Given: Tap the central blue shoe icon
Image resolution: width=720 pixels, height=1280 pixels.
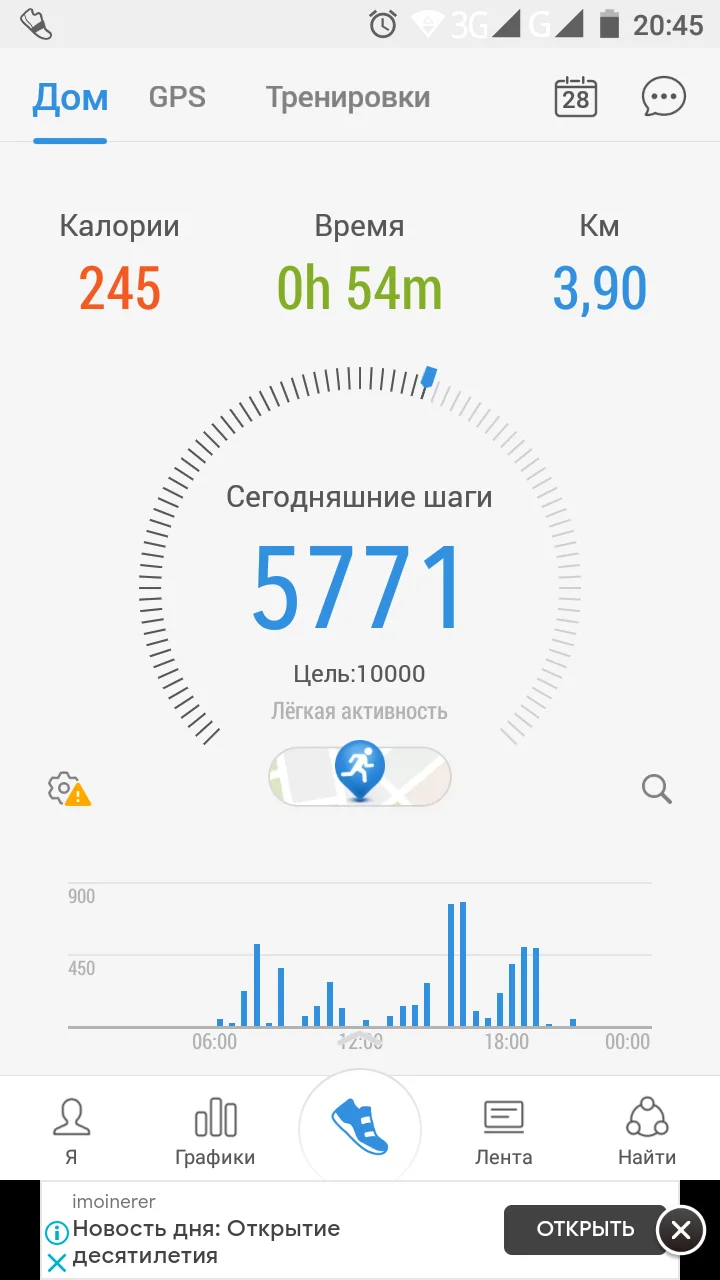Looking at the screenshot, I should [x=359, y=1127].
